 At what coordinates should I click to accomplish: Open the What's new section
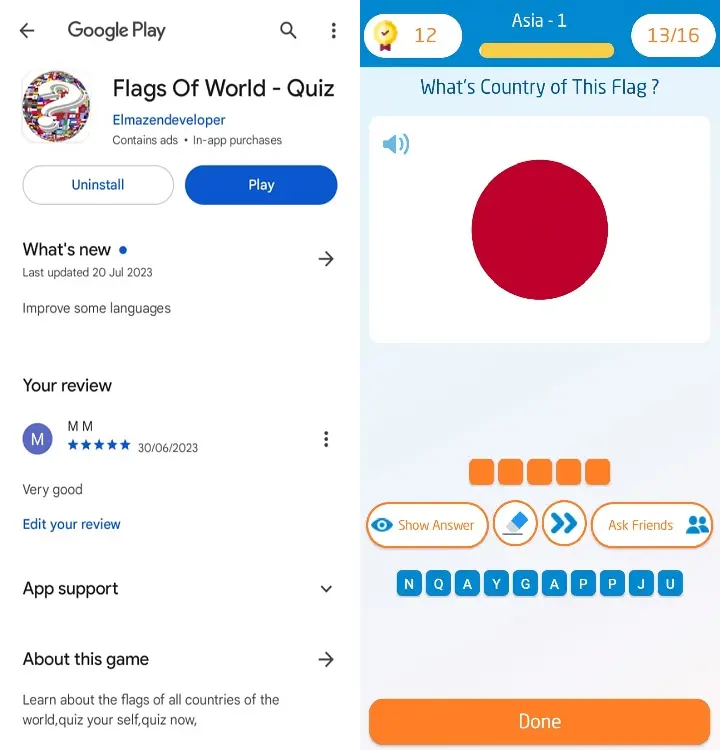[x=326, y=259]
